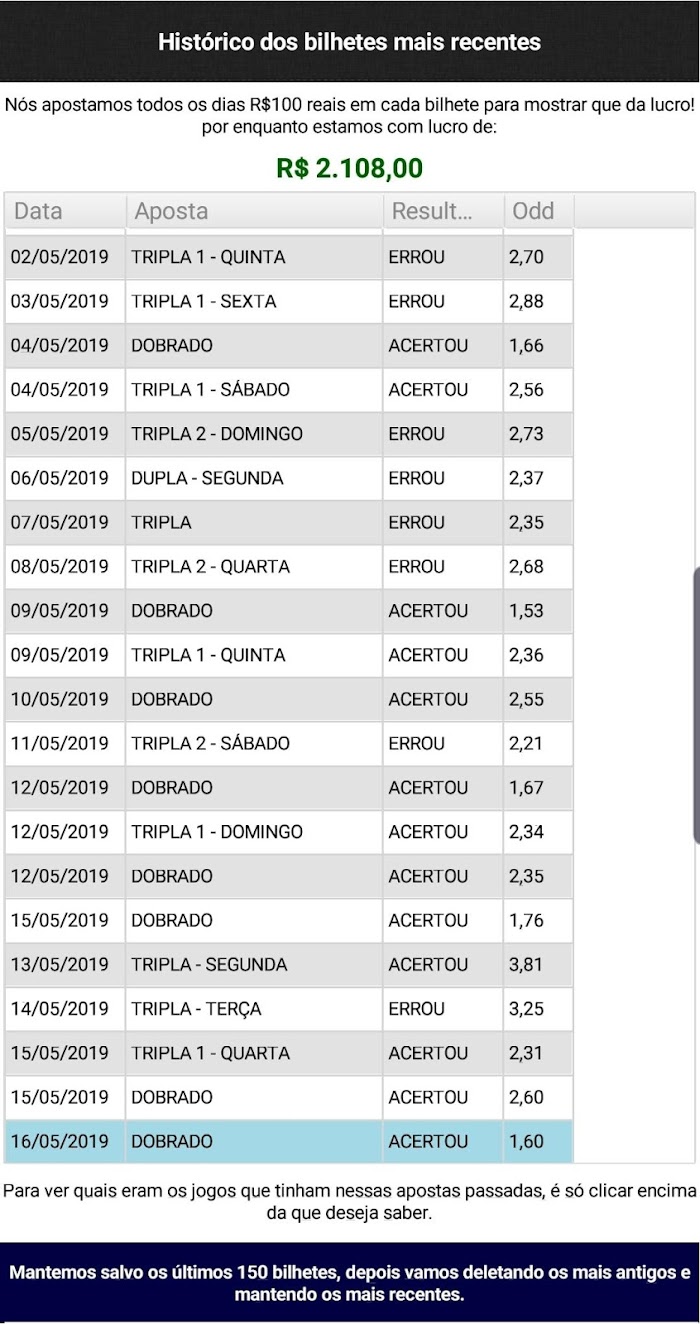Image resolution: width=700 pixels, height=1324 pixels.
Task: Open the 09/05/2019 Dobrado bet
Action: click(x=289, y=610)
